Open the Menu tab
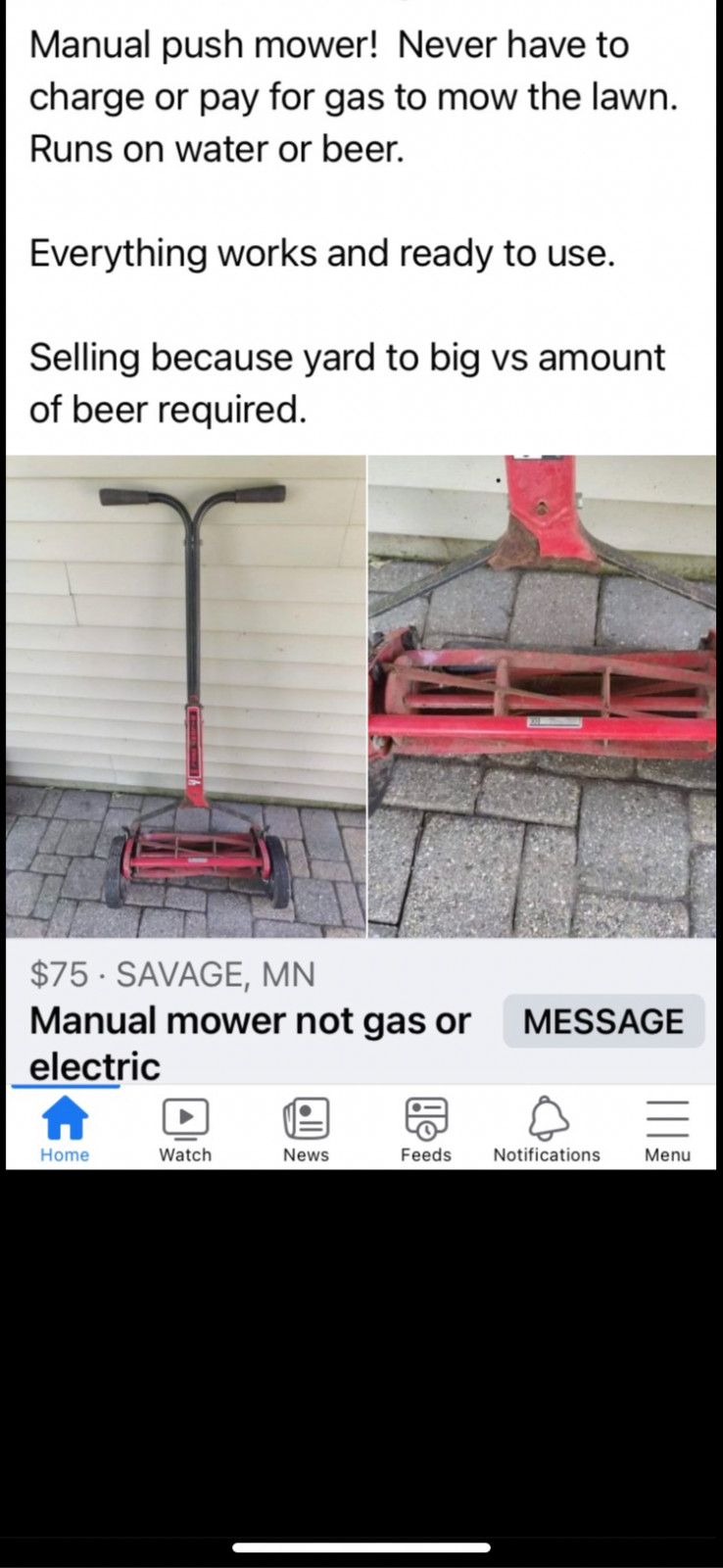Viewport: 723px width, 1568px height. pos(667,1129)
